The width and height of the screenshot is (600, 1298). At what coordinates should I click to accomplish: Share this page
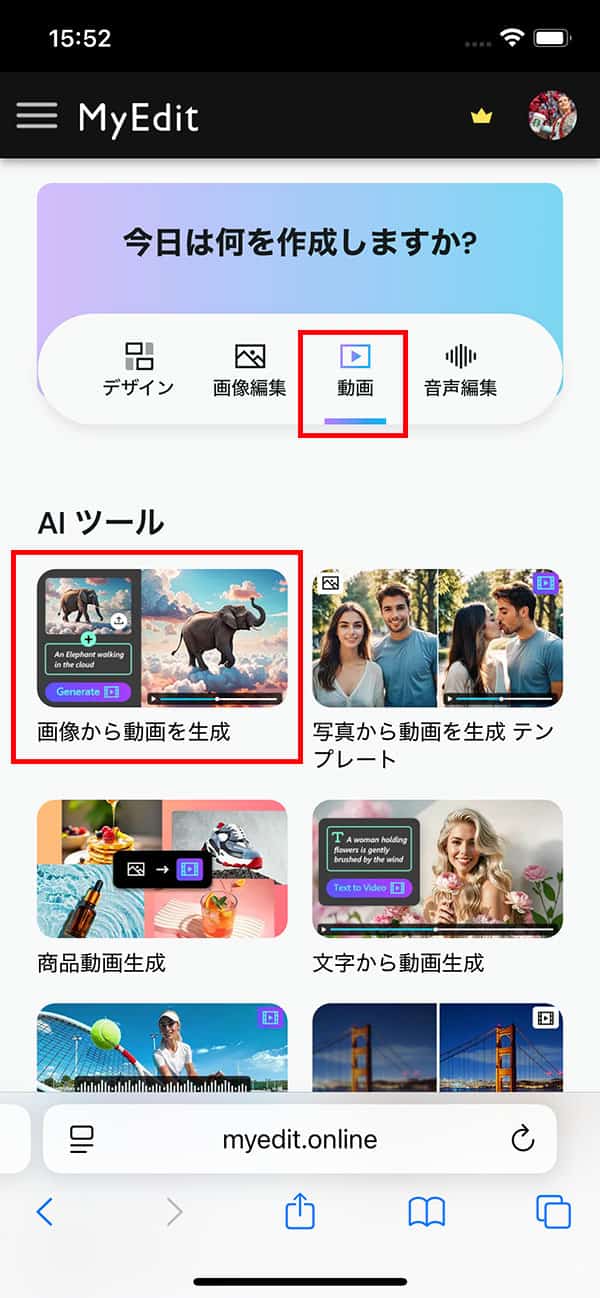(x=300, y=1212)
